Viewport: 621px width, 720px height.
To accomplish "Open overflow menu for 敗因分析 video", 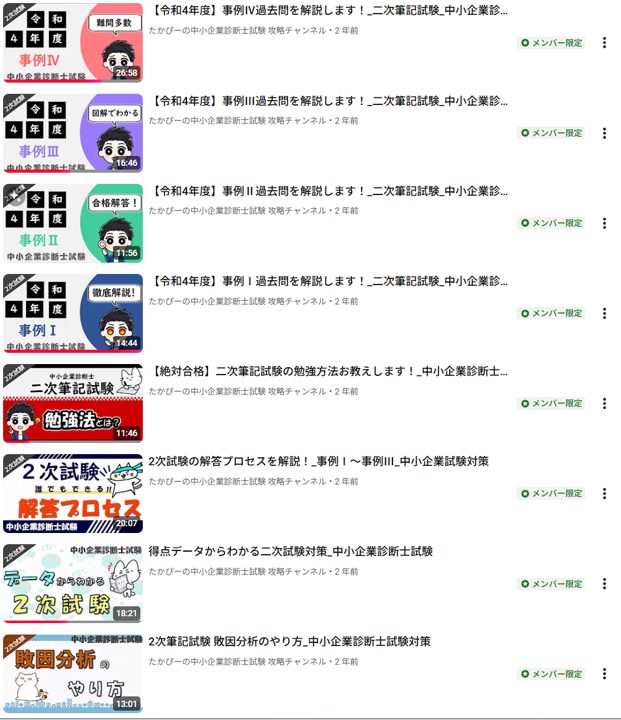I will pos(604,673).
